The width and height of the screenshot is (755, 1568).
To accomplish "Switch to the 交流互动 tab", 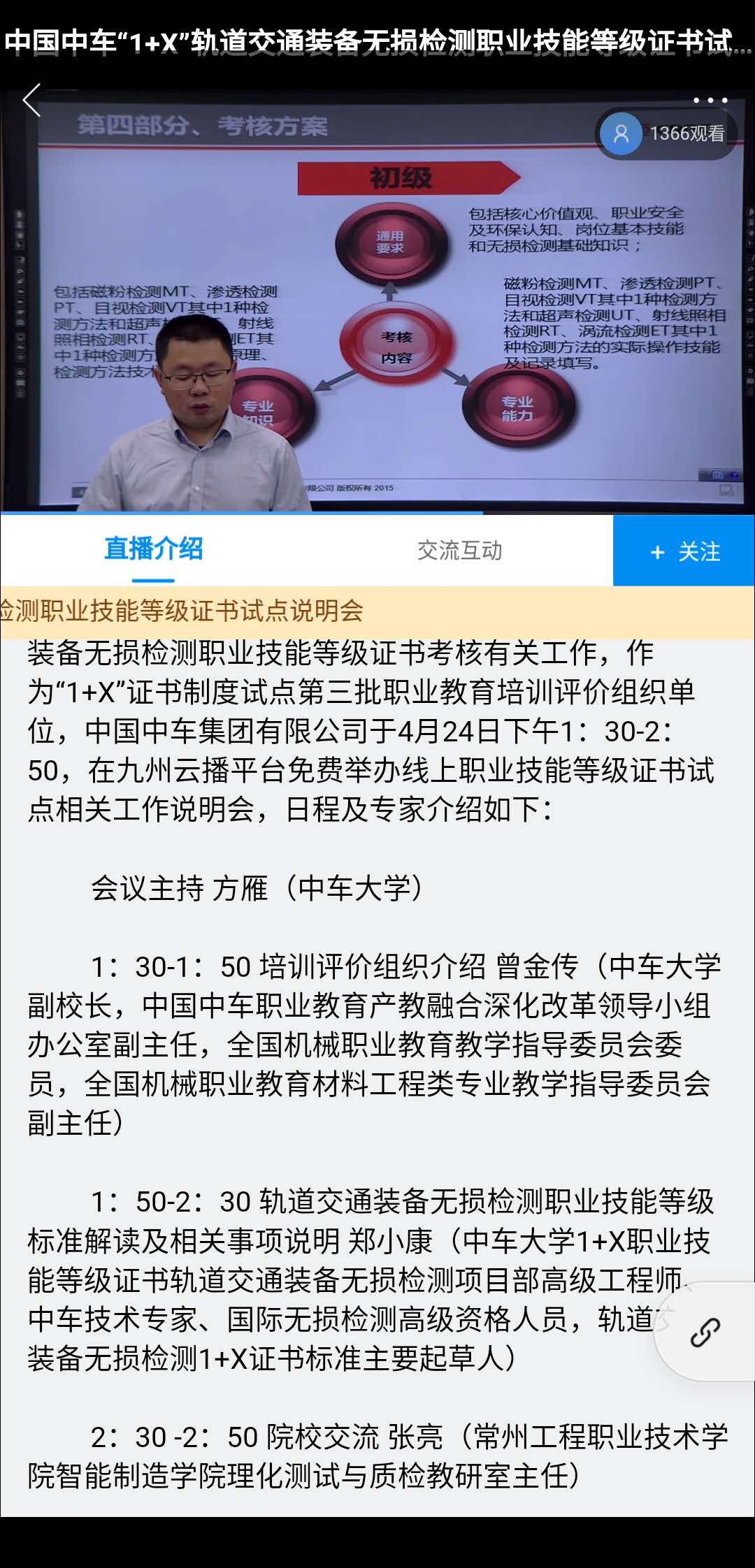I will click(459, 551).
